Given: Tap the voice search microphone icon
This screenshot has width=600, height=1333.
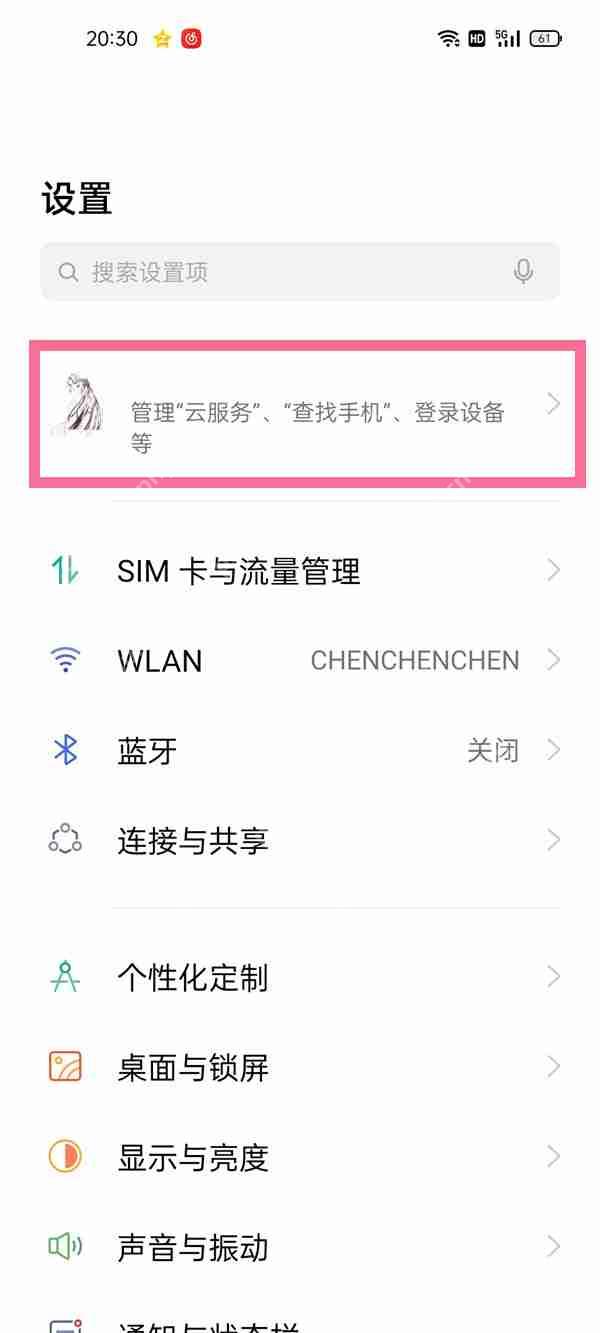Looking at the screenshot, I should pos(523,272).
